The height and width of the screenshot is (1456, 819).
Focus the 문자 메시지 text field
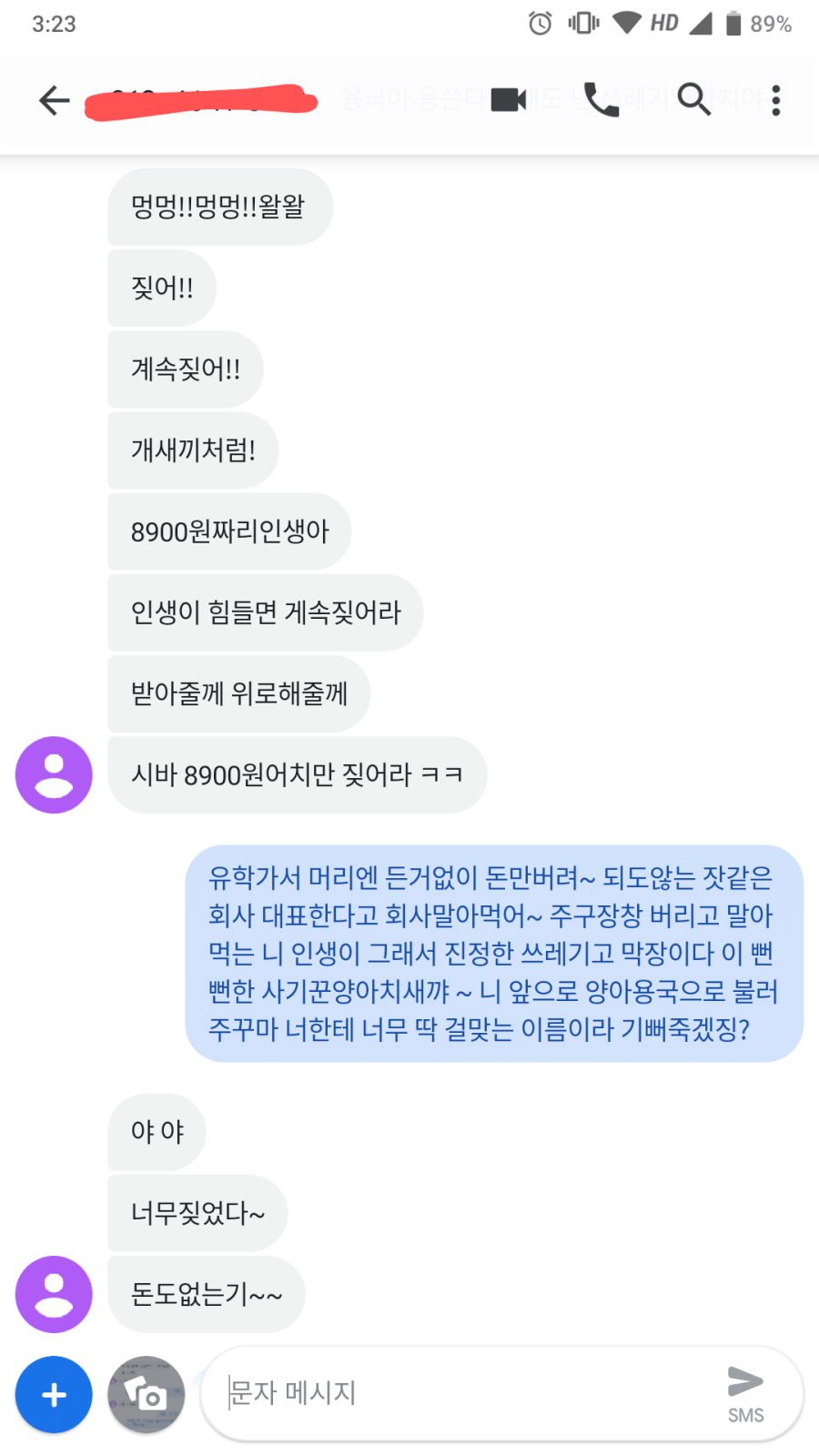pos(464,1392)
